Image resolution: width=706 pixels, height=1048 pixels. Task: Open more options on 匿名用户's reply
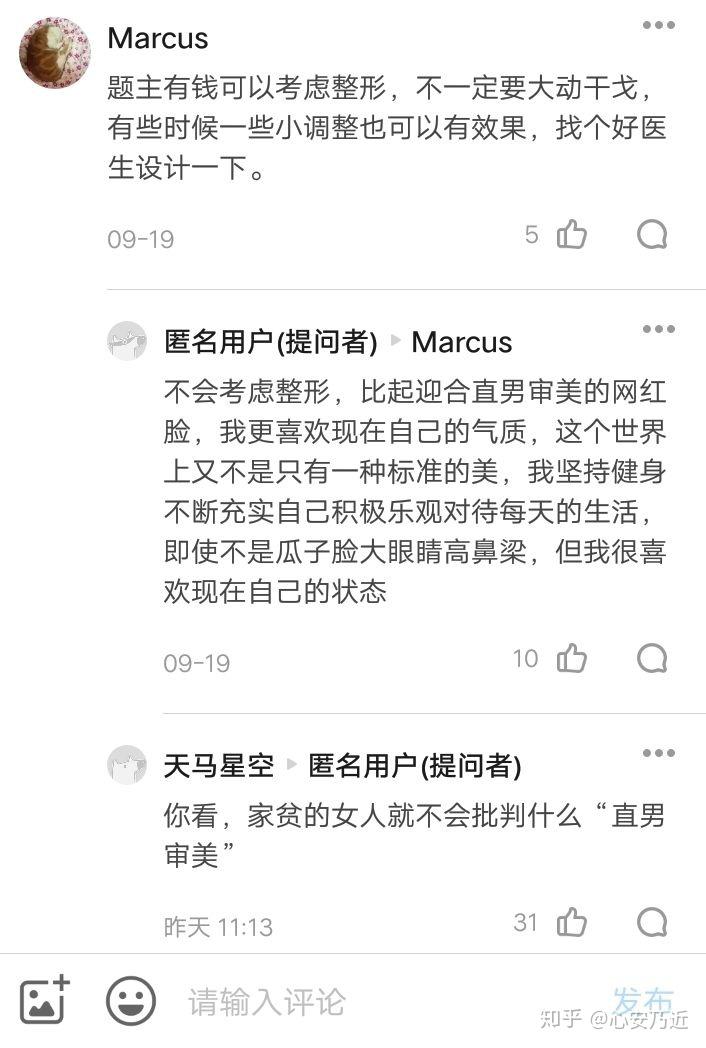point(658,330)
